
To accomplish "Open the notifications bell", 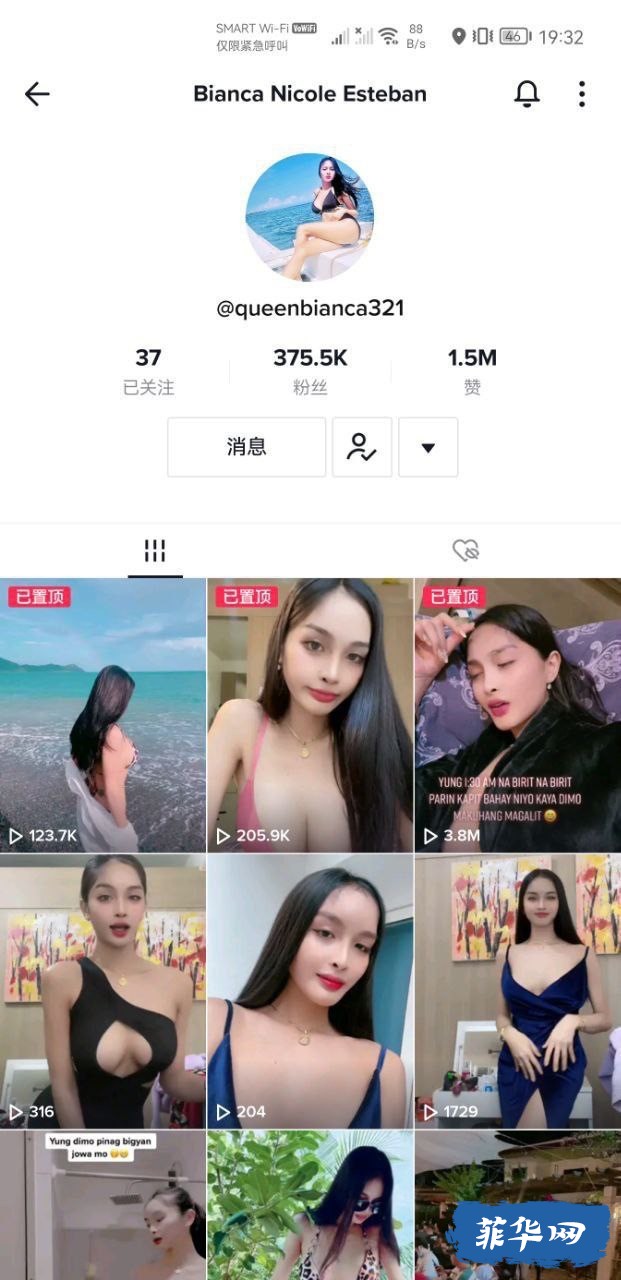I will pos(526,94).
